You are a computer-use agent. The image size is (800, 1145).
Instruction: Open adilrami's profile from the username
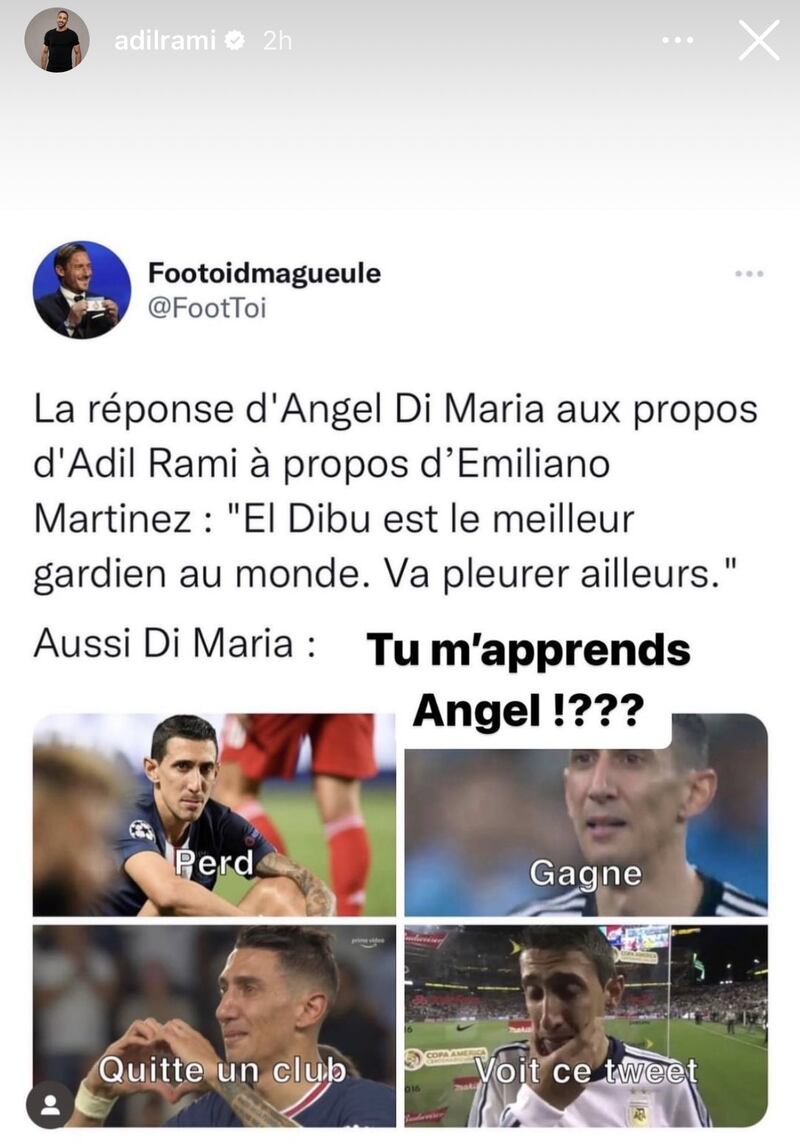(163, 41)
